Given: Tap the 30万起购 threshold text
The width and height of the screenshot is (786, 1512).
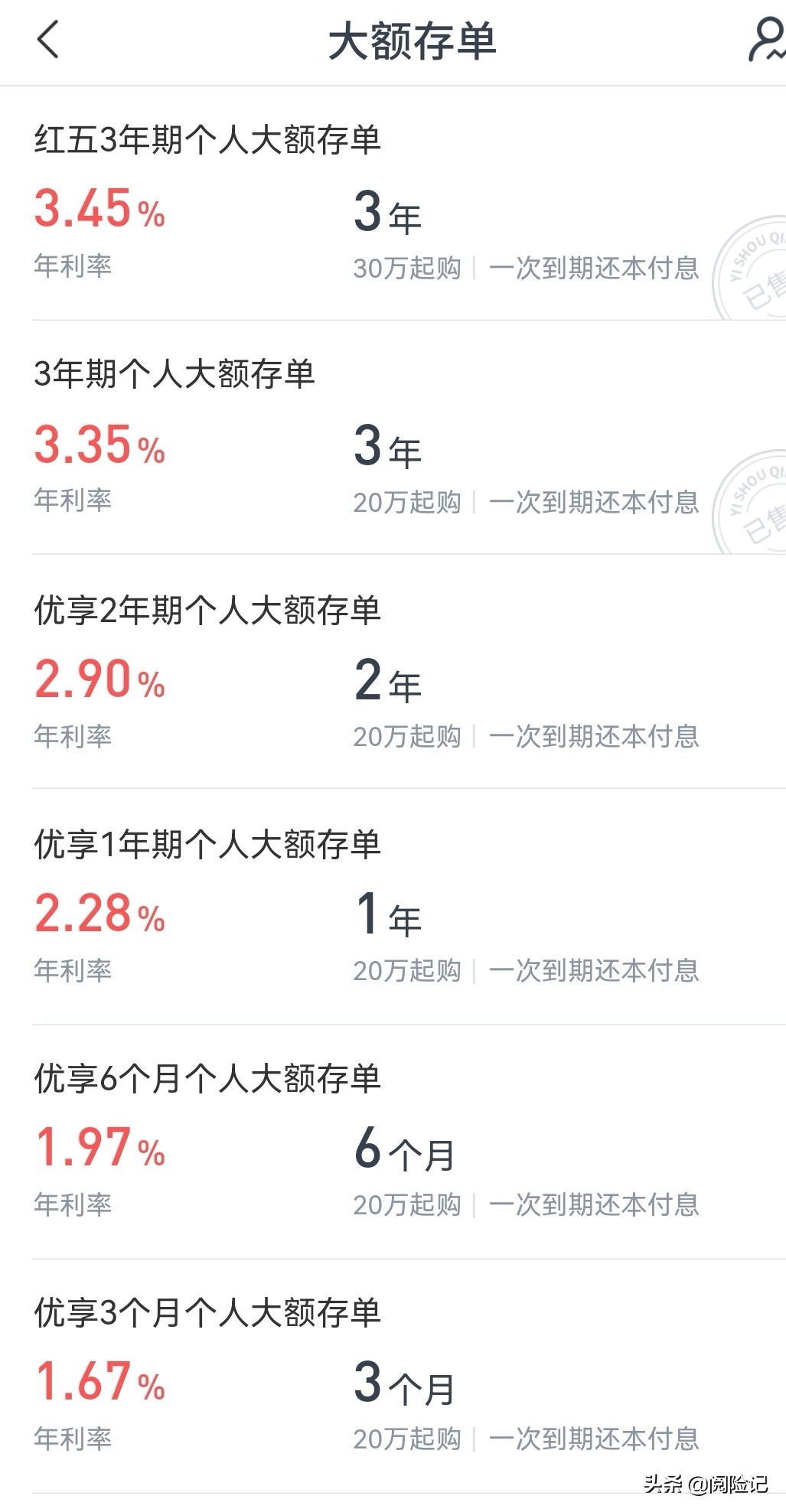Looking at the screenshot, I should [408, 269].
